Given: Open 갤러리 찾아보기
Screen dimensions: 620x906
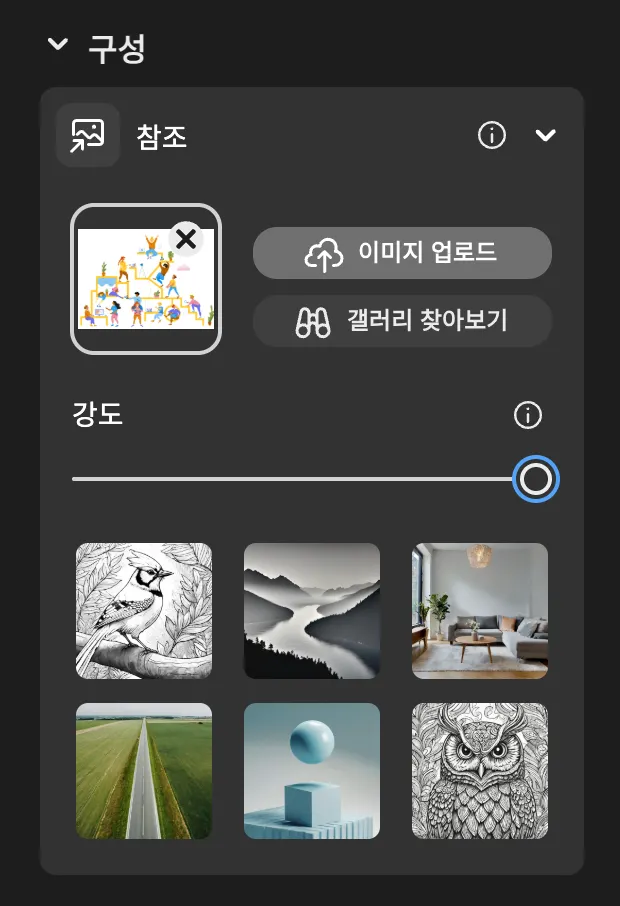Looking at the screenshot, I should coord(402,321).
